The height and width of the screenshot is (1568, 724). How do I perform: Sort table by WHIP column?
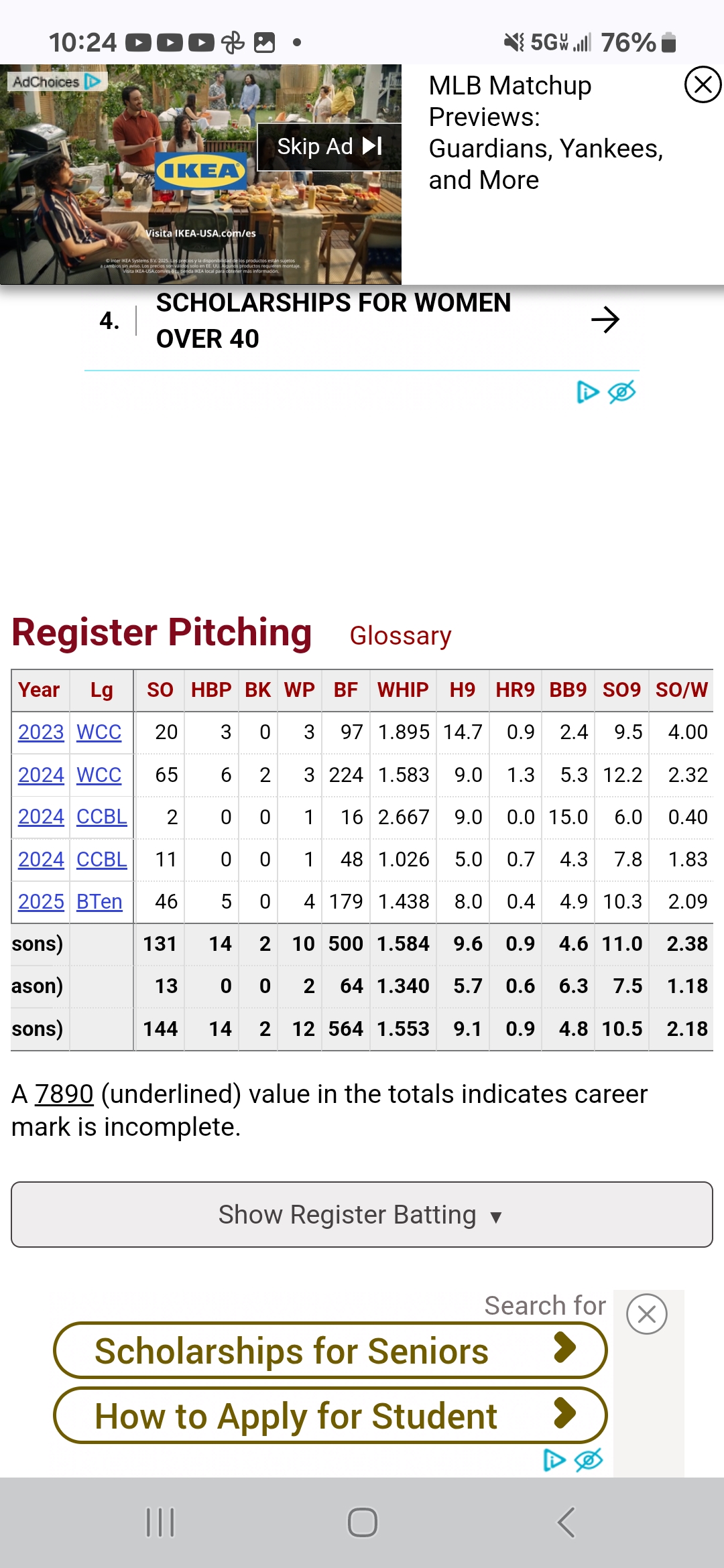tap(402, 690)
